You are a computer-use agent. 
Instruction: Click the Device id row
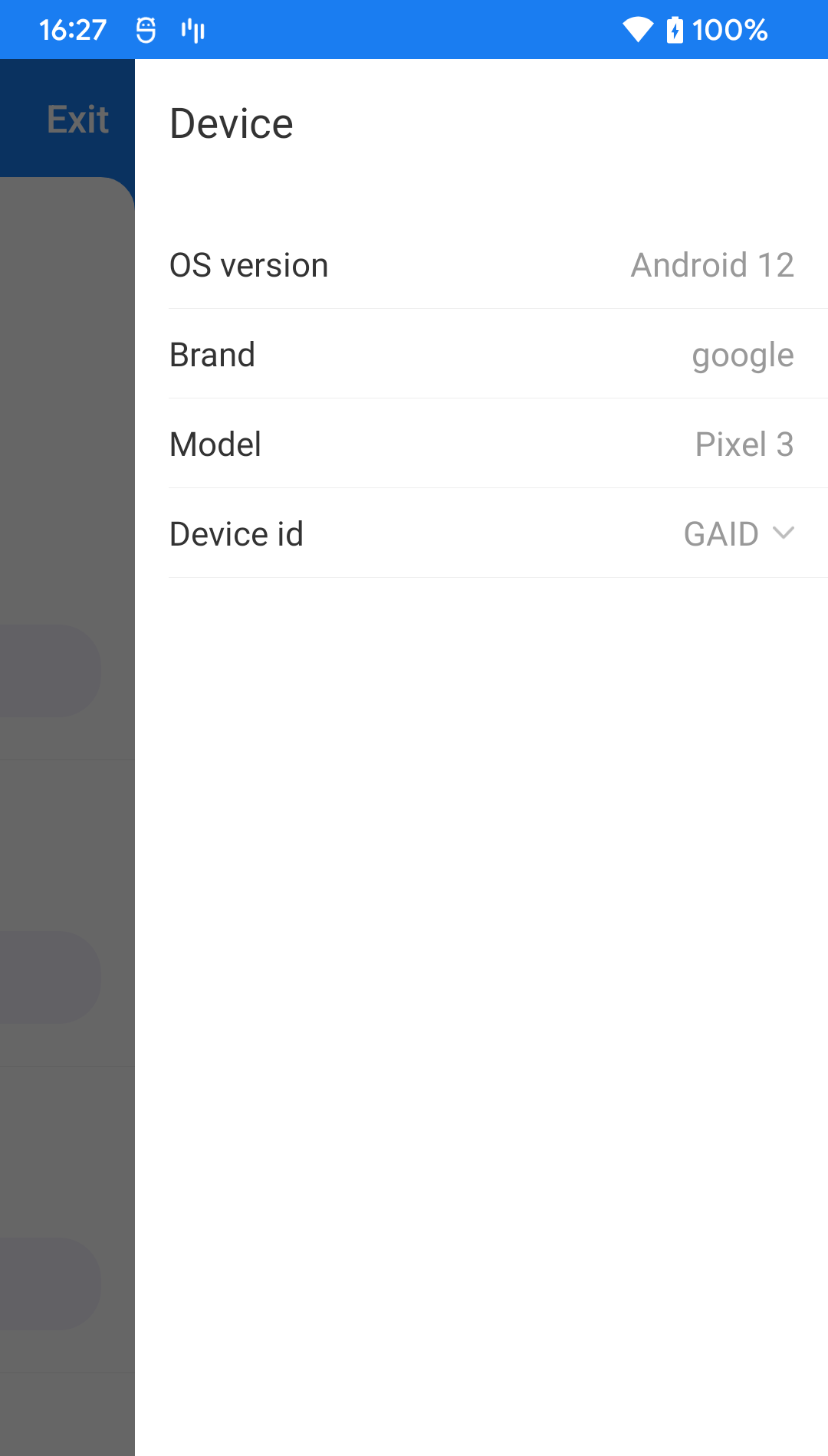tap(481, 533)
